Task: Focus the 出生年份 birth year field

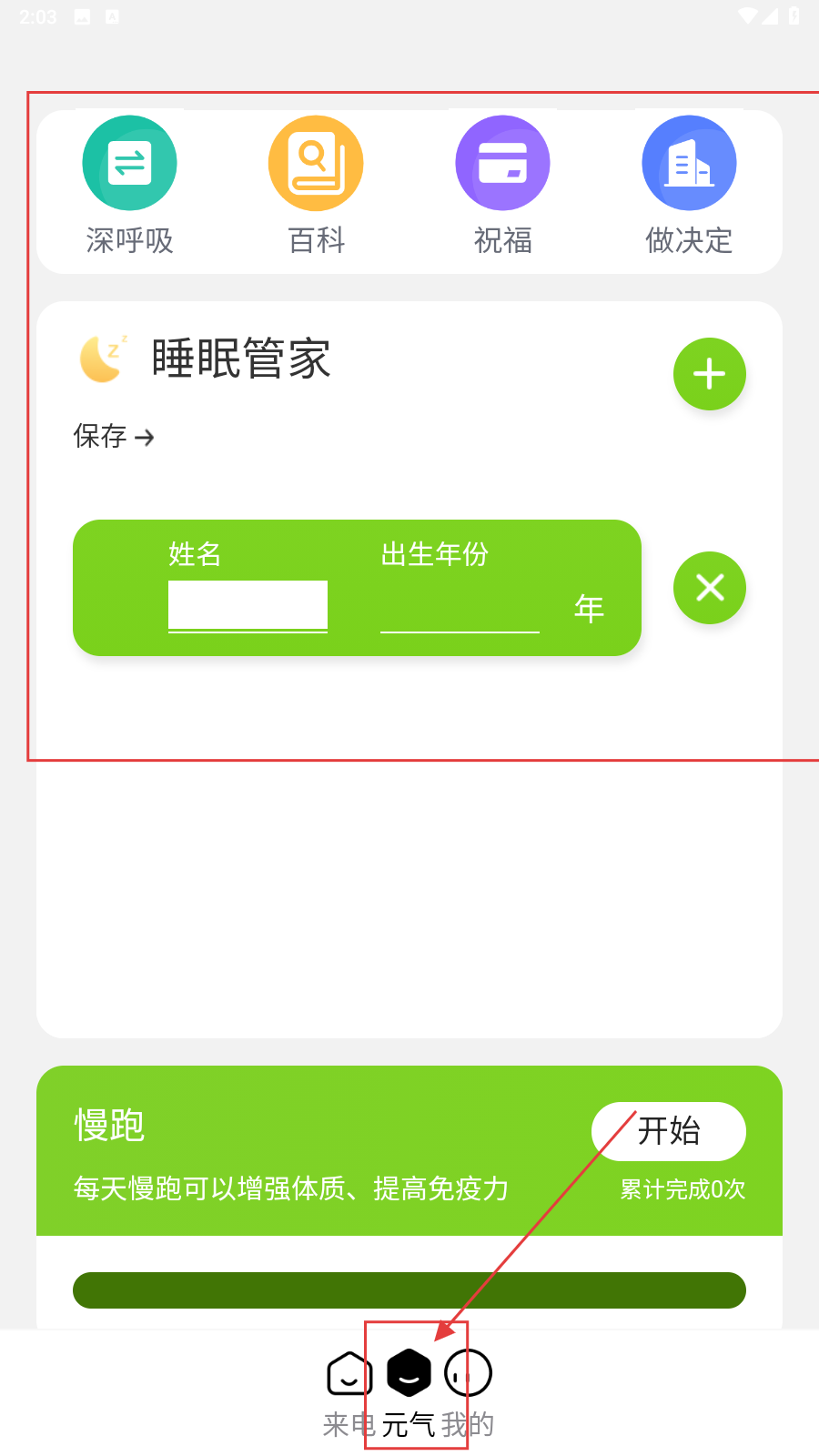Action: pos(460,608)
